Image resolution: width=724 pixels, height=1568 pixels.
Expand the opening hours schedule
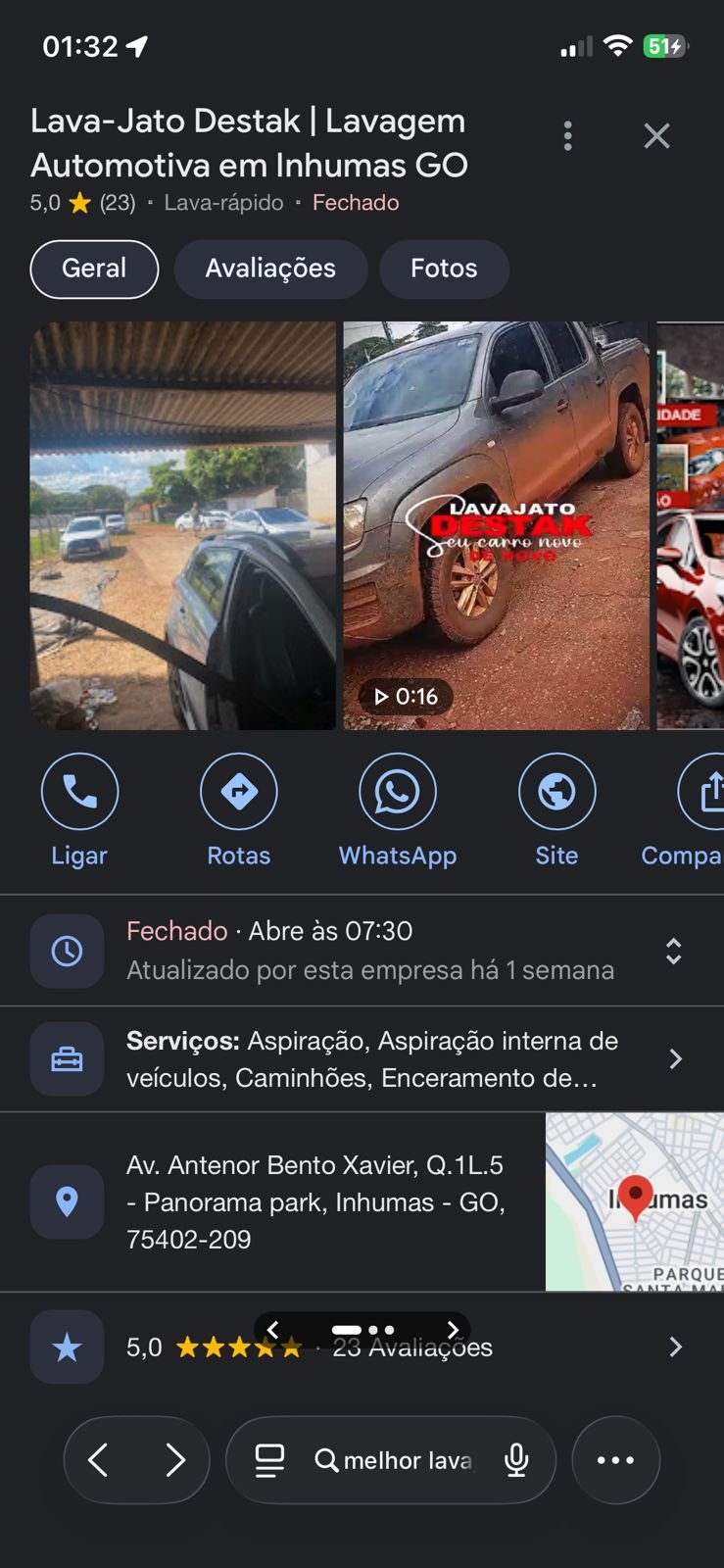(x=674, y=950)
